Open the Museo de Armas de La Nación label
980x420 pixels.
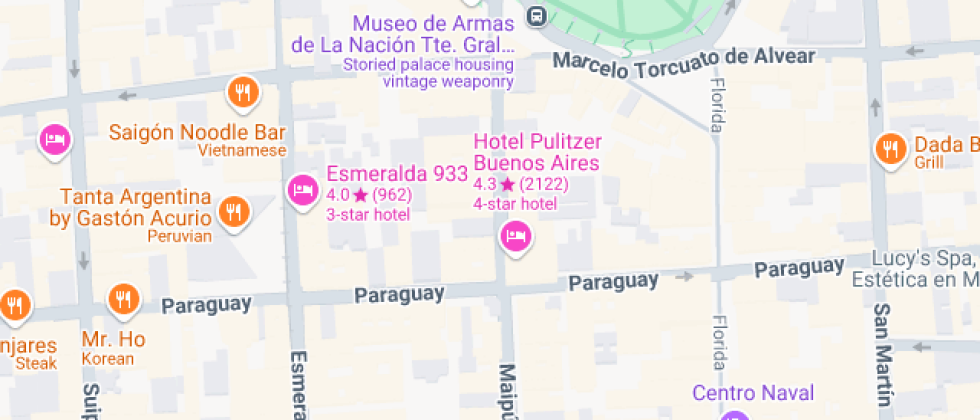point(404,34)
